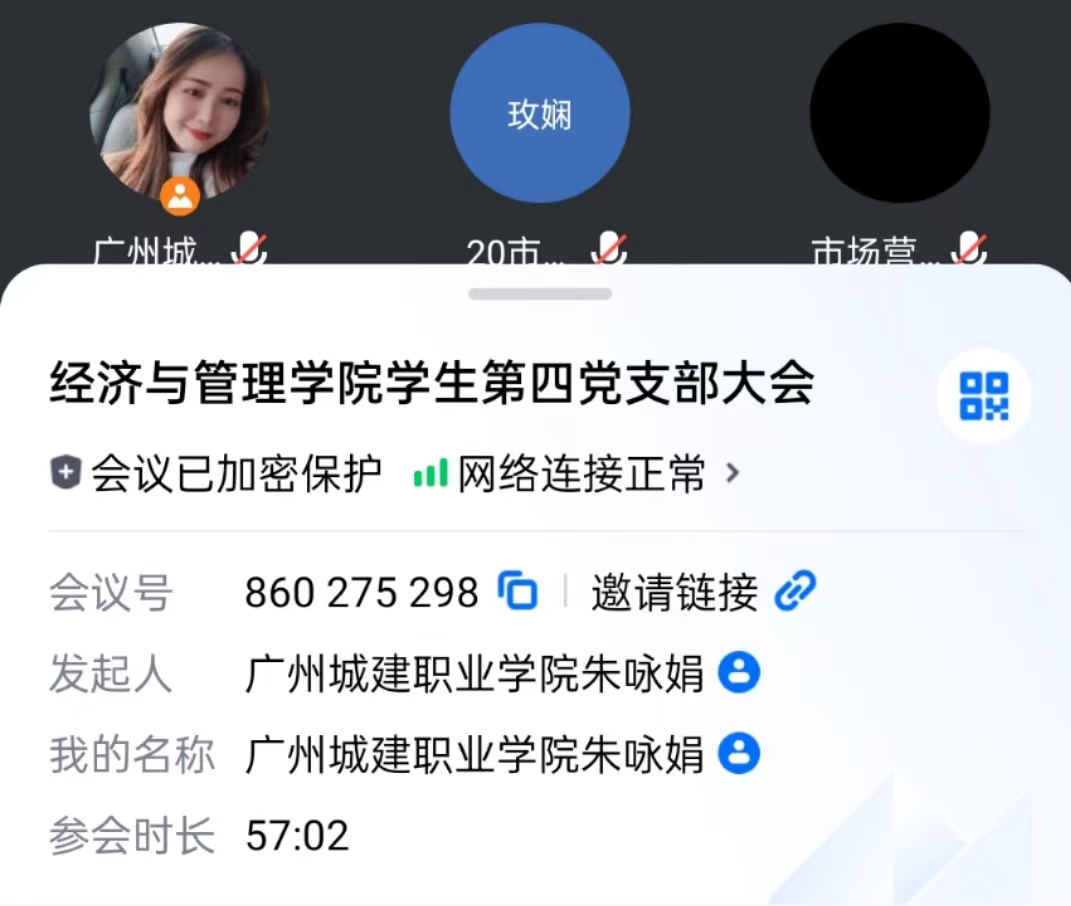
Task: Copy the 邀请链接 invitation link
Action: pyautogui.click(x=795, y=592)
